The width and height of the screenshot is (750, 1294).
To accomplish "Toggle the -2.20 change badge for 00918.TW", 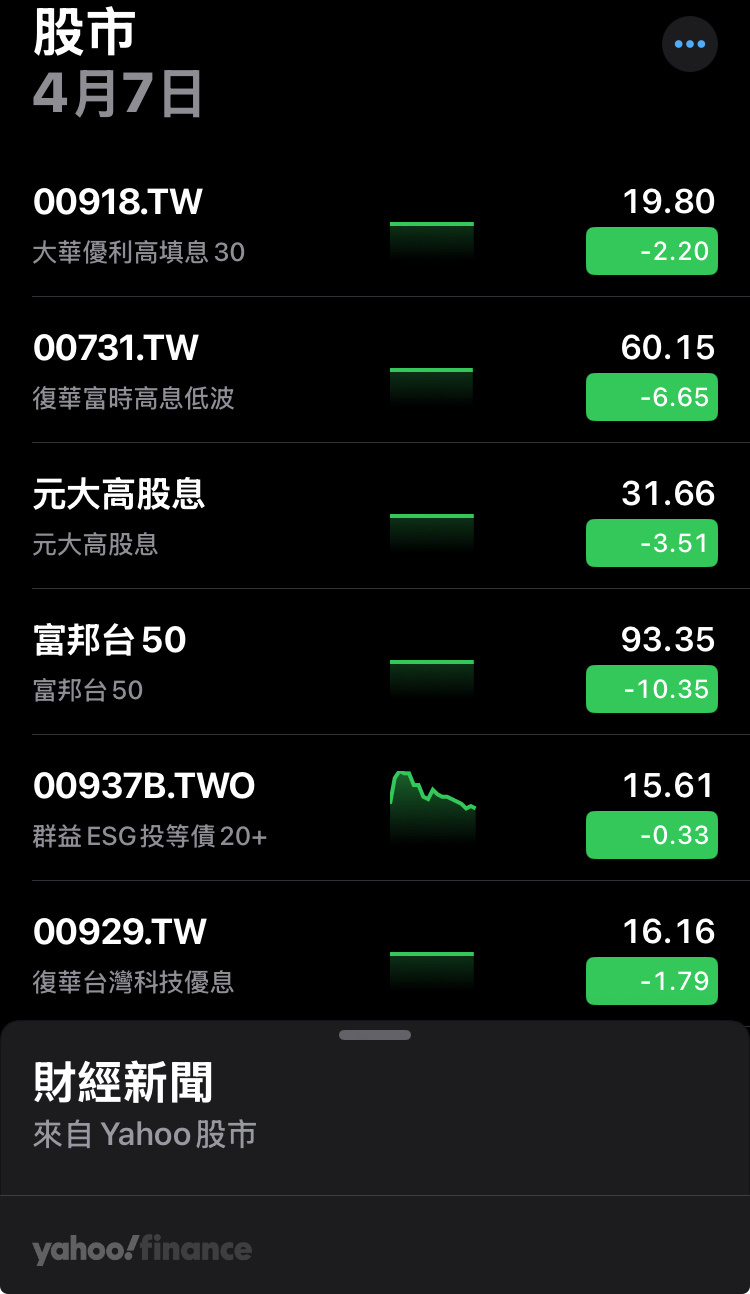I will pyautogui.click(x=652, y=251).
